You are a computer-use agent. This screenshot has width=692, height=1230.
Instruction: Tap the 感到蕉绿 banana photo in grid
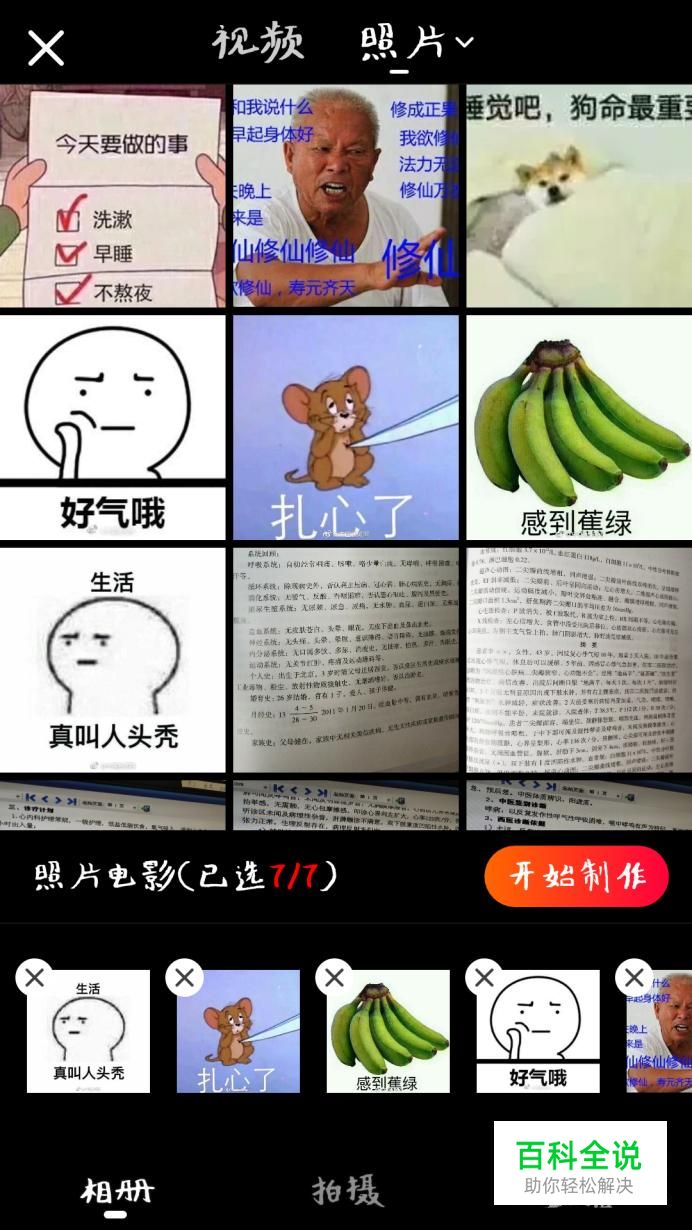(579, 428)
